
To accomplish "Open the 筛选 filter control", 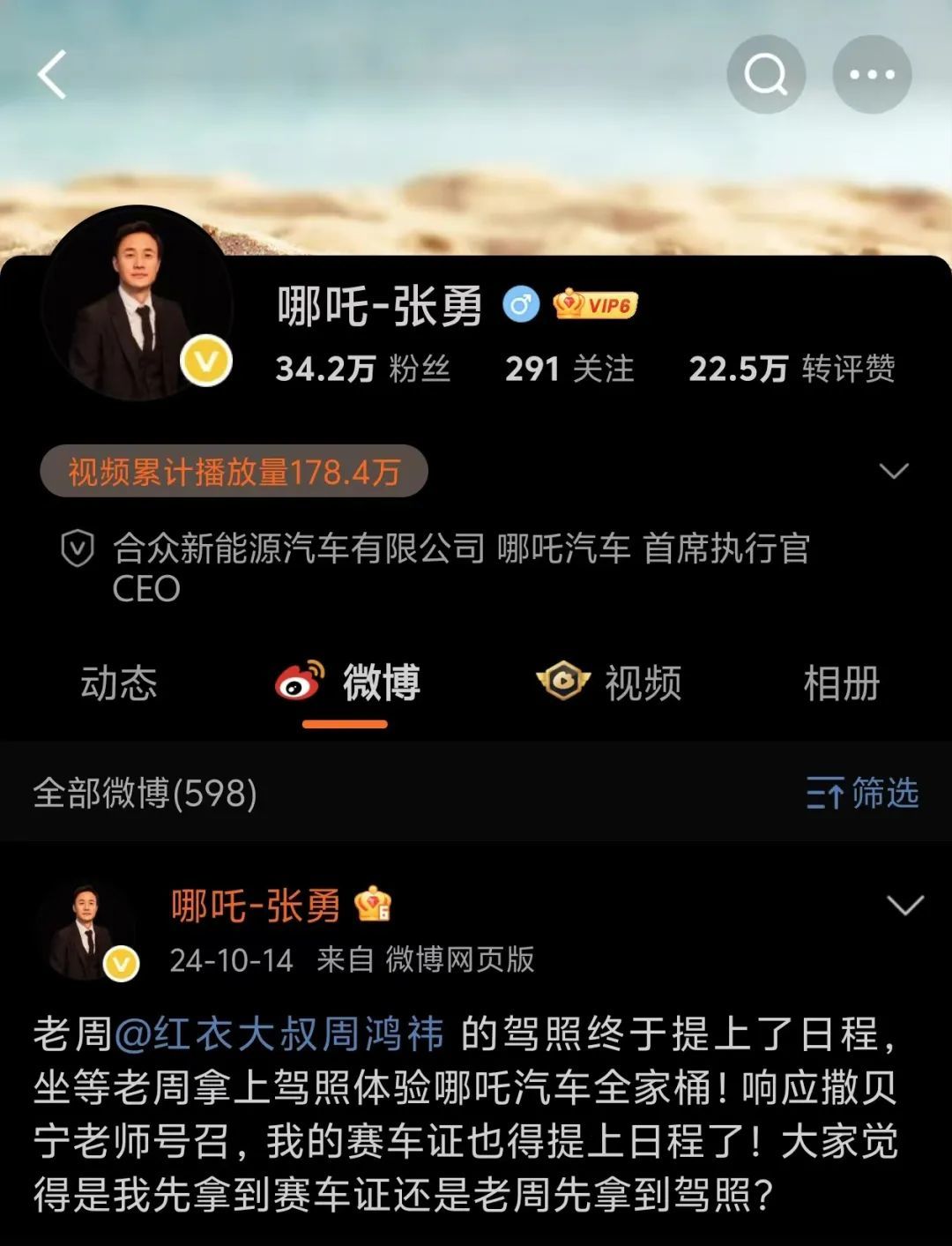I will click(864, 794).
